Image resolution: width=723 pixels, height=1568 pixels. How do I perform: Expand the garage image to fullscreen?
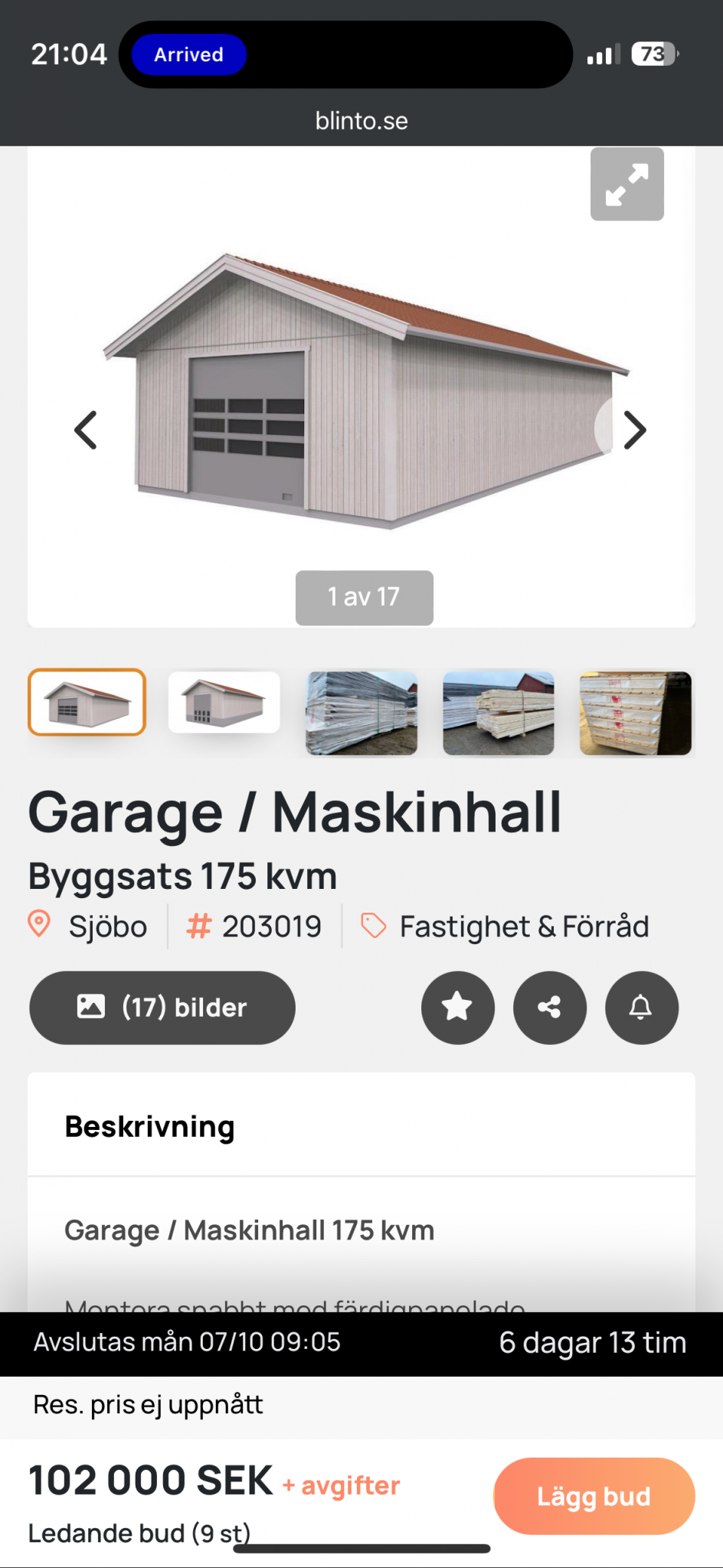click(x=626, y=185)
